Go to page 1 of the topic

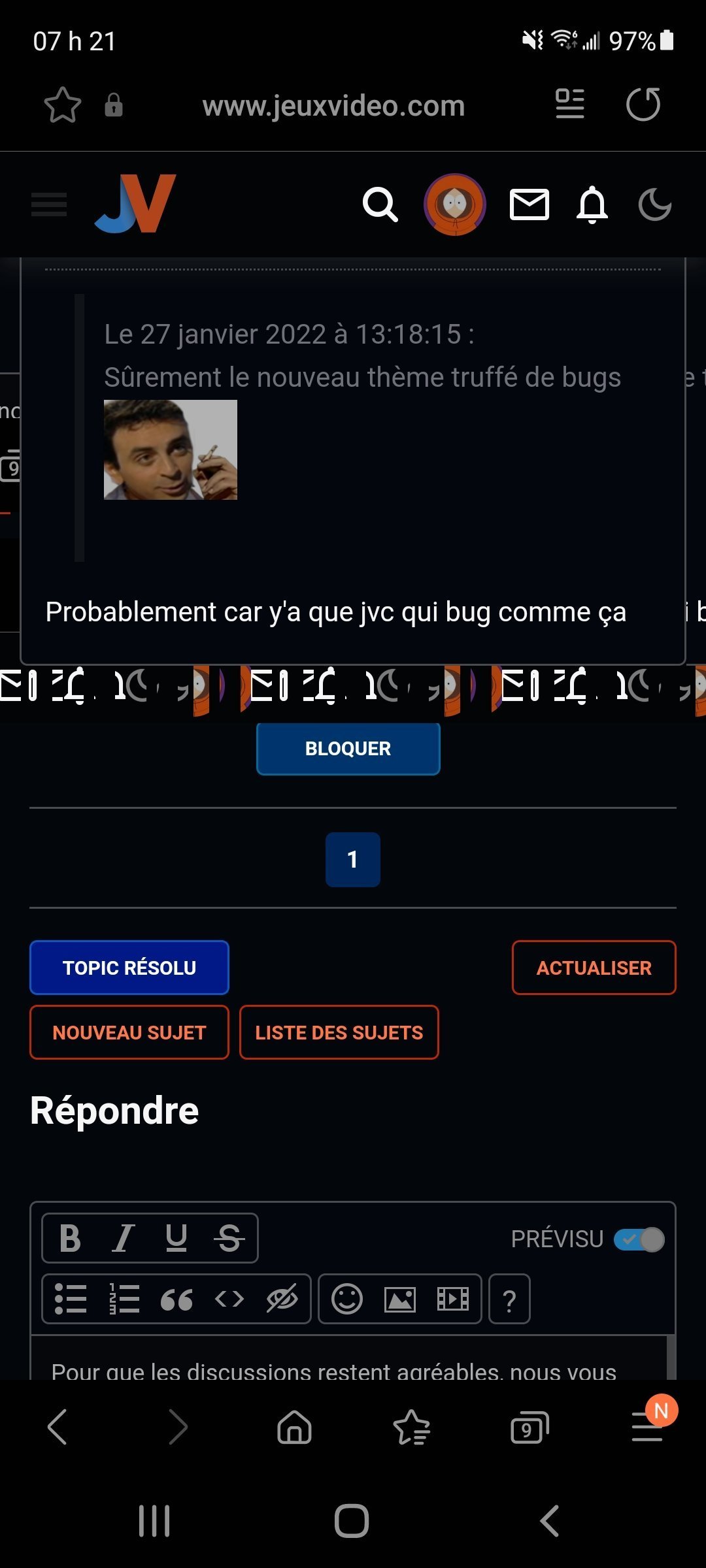(x=353, y=860)
